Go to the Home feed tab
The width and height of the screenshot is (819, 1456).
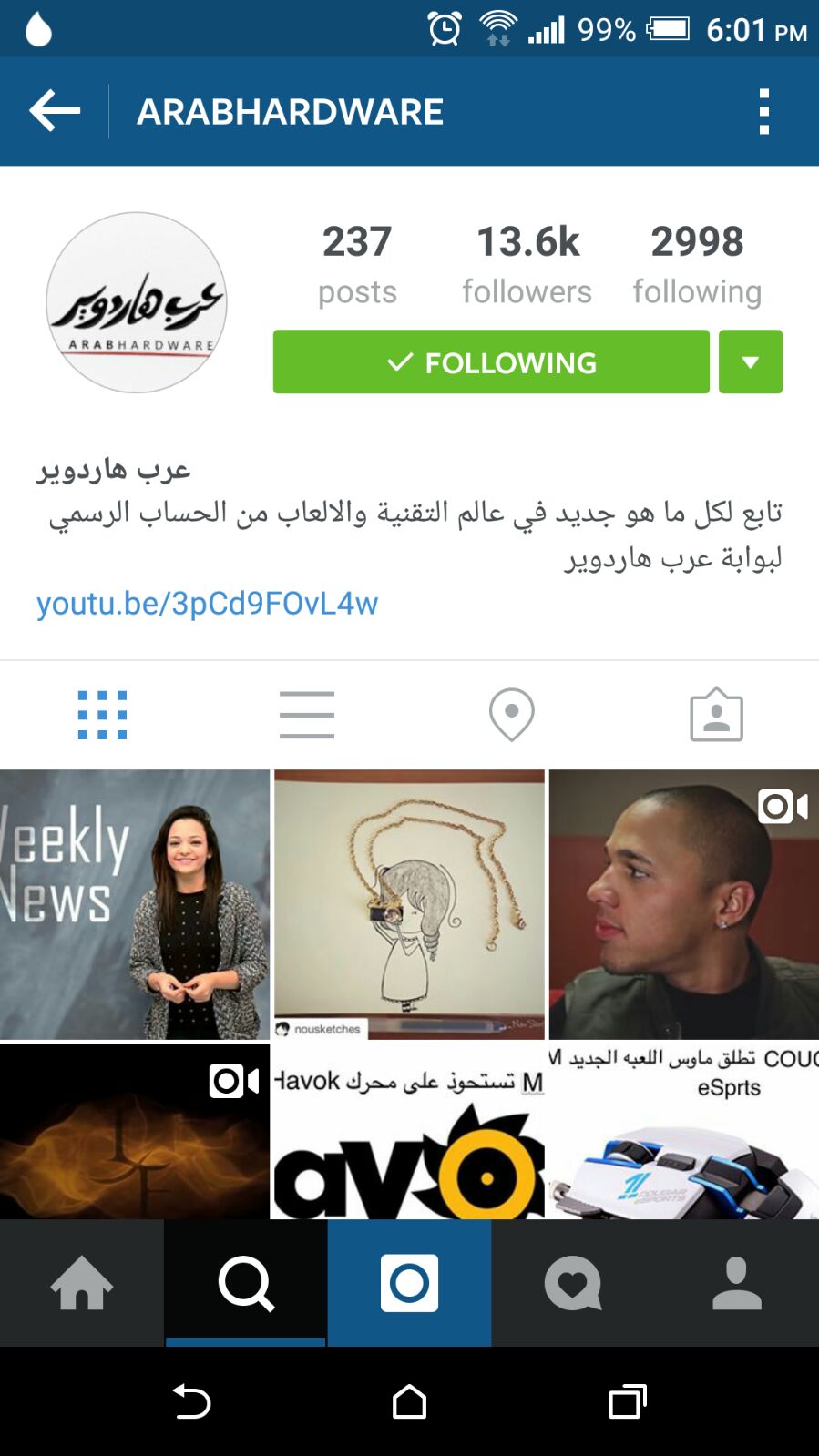tap(82, 1283)
